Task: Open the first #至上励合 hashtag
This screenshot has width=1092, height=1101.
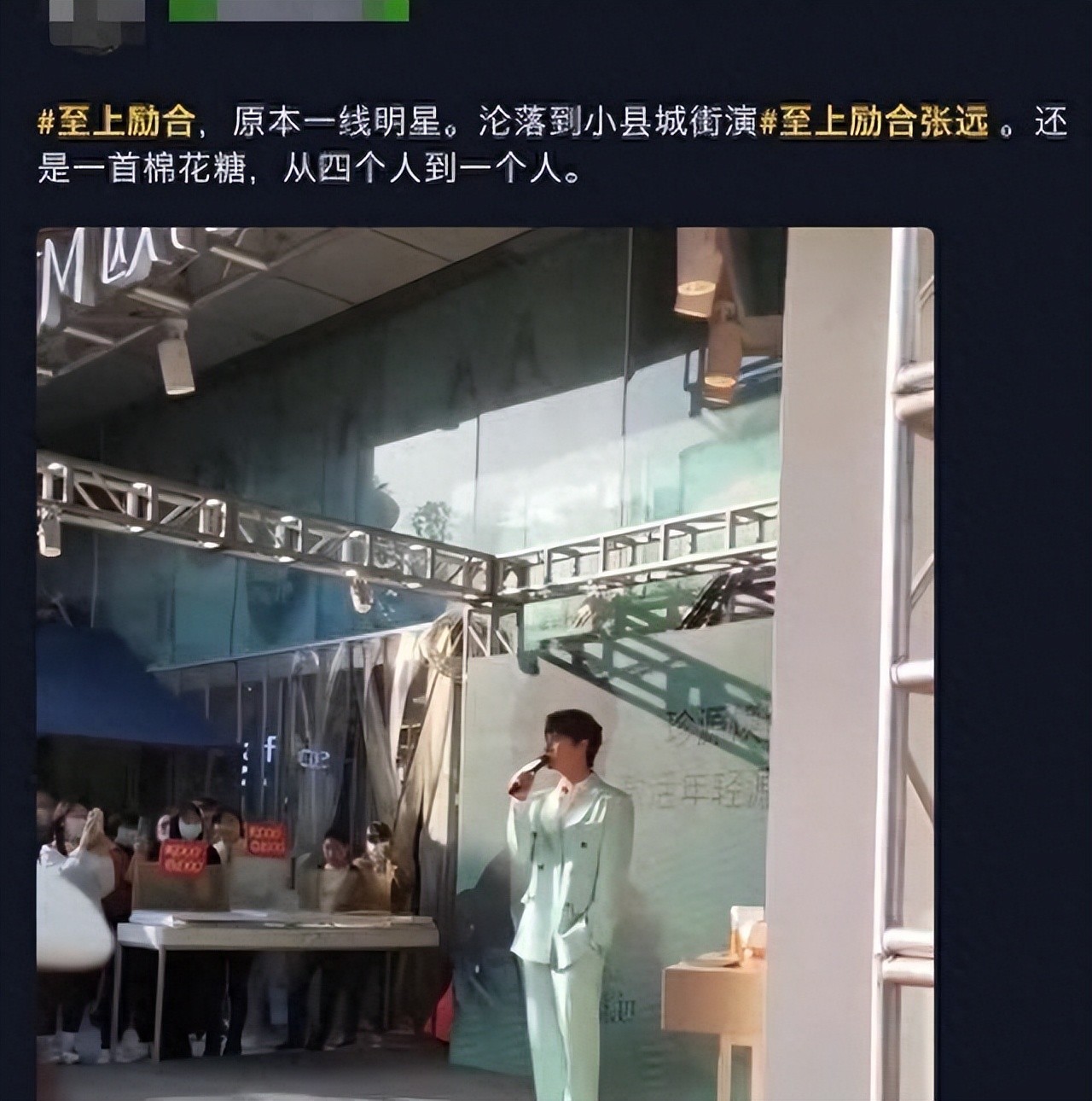Action: click(118, 124)
